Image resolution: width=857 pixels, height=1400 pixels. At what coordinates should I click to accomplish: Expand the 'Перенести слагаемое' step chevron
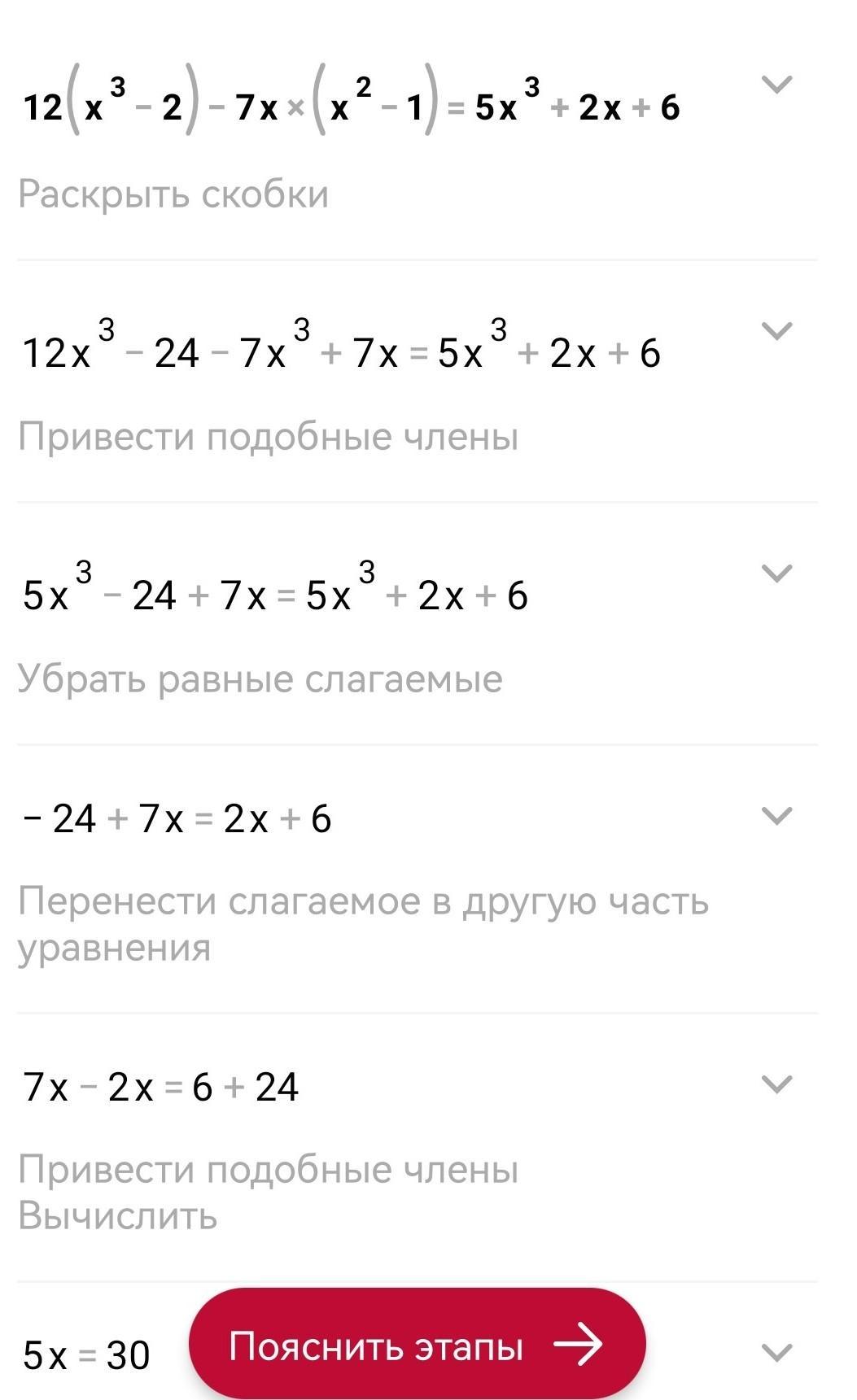coord(776,815)
